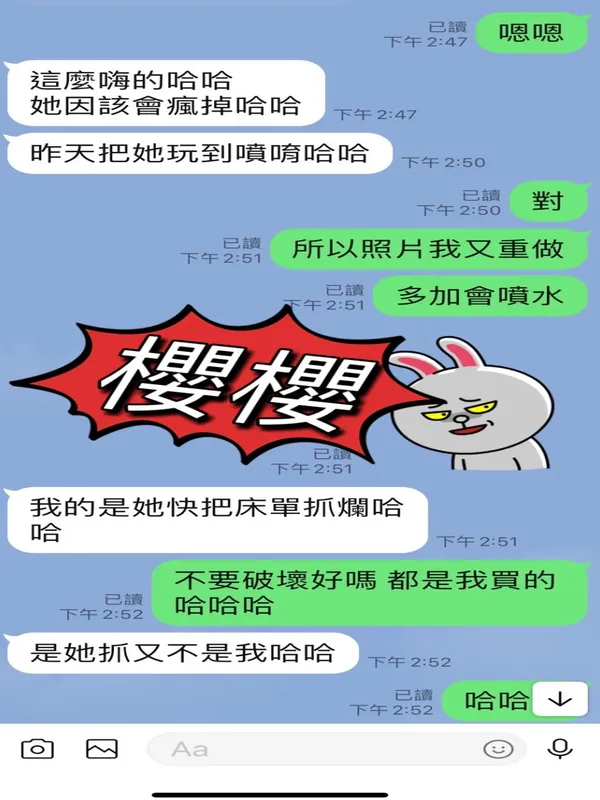Tap the 櫻櫻 rabbit sticker

point(300,390)
